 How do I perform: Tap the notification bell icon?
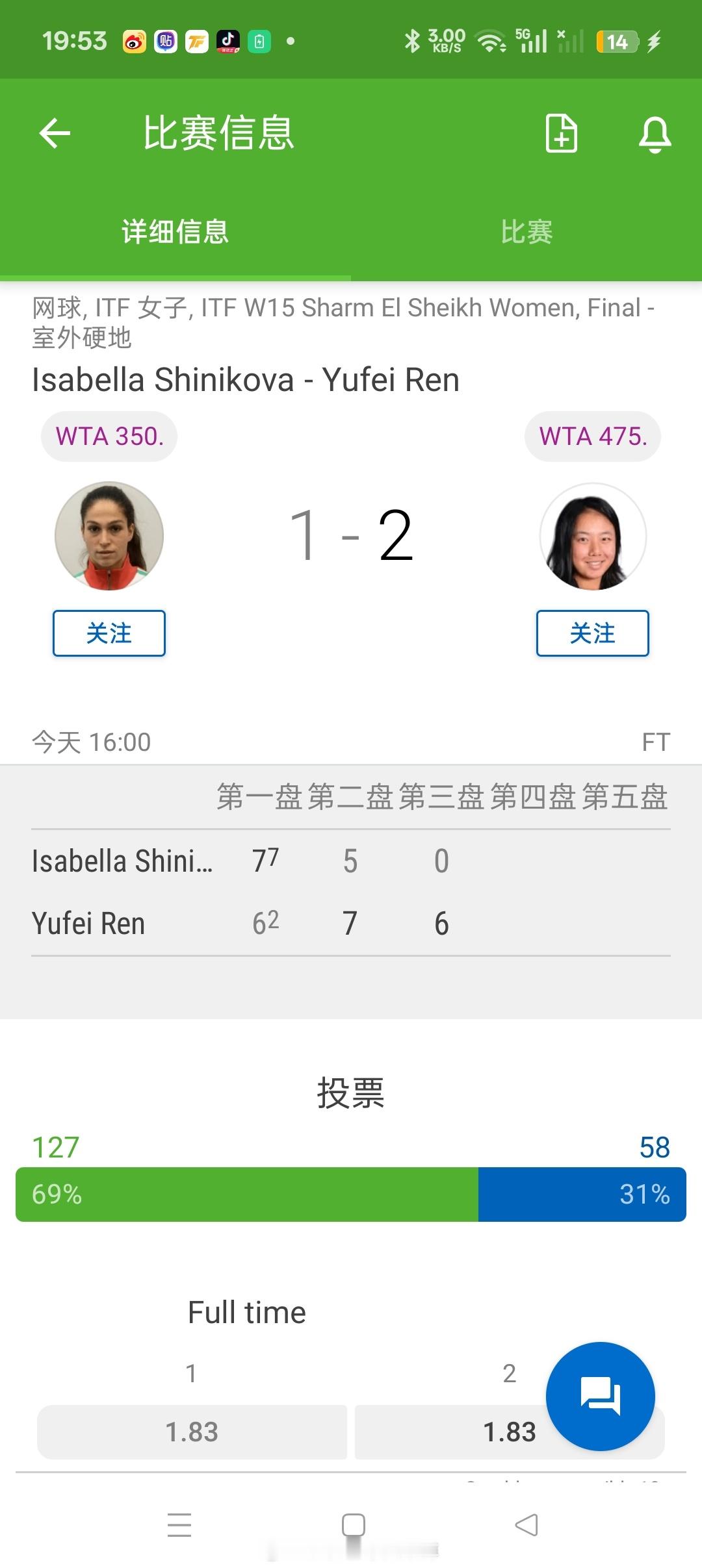point(655,133)
